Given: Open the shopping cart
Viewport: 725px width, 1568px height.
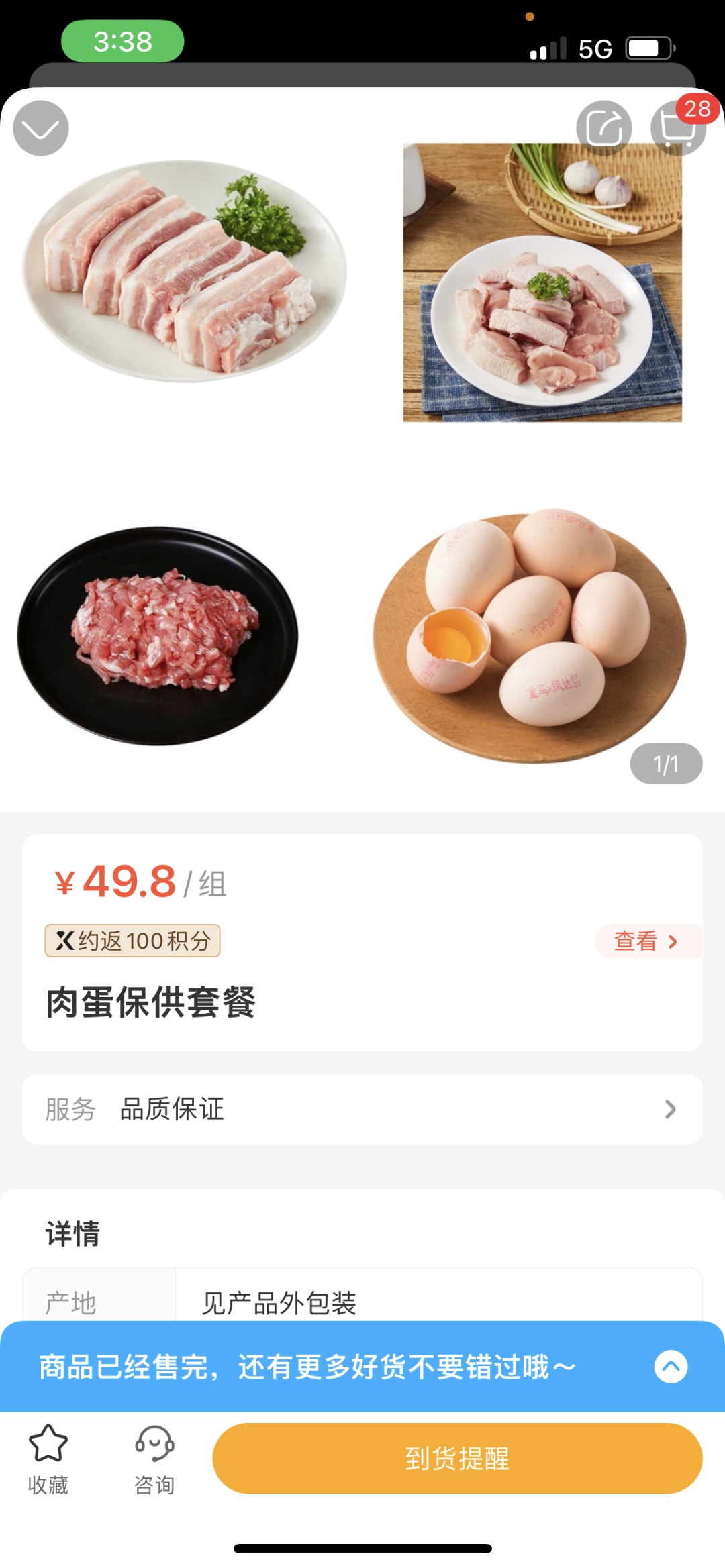Looking at the screenshot, I should pos(677,128).
